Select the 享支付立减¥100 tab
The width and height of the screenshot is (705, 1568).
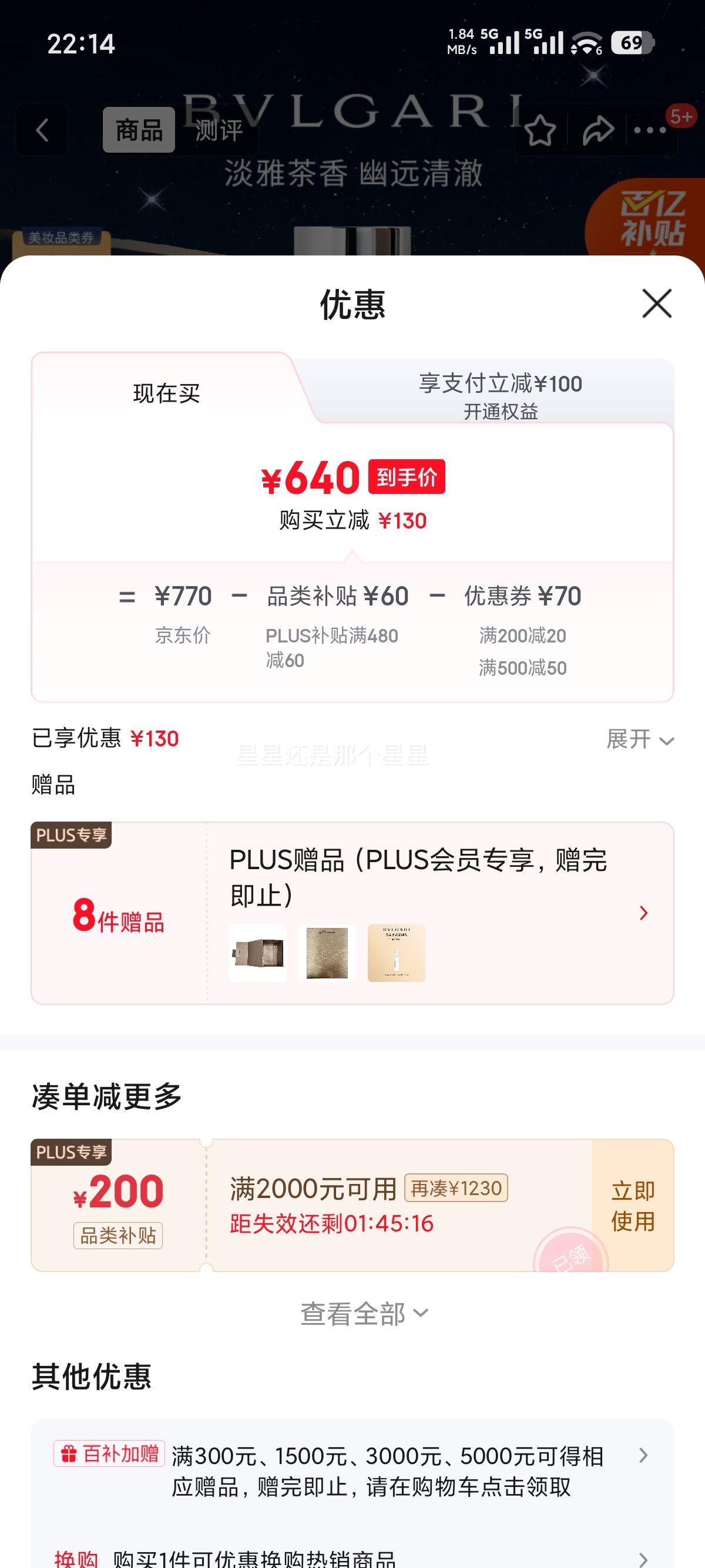click(501, 383)
